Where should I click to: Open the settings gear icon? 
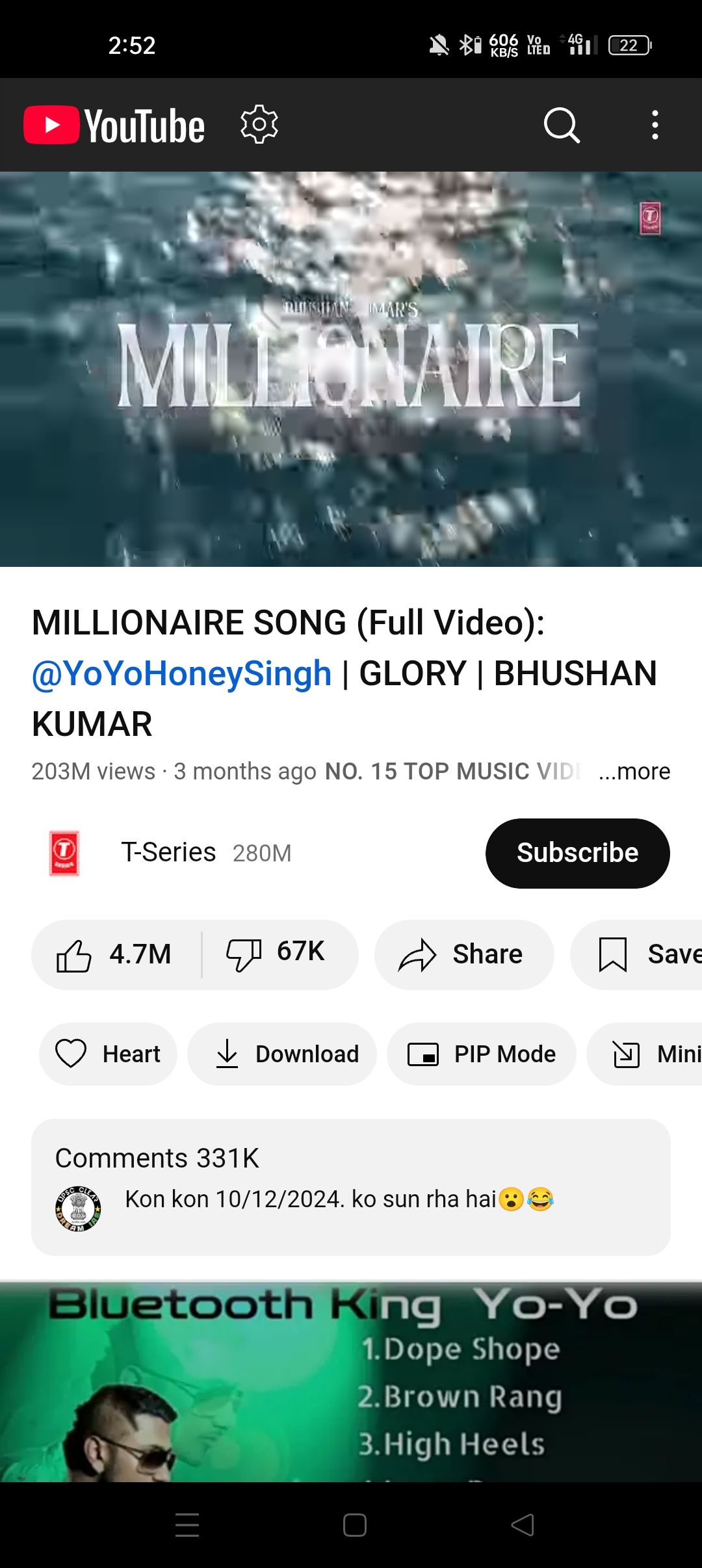tap(259, 124)
